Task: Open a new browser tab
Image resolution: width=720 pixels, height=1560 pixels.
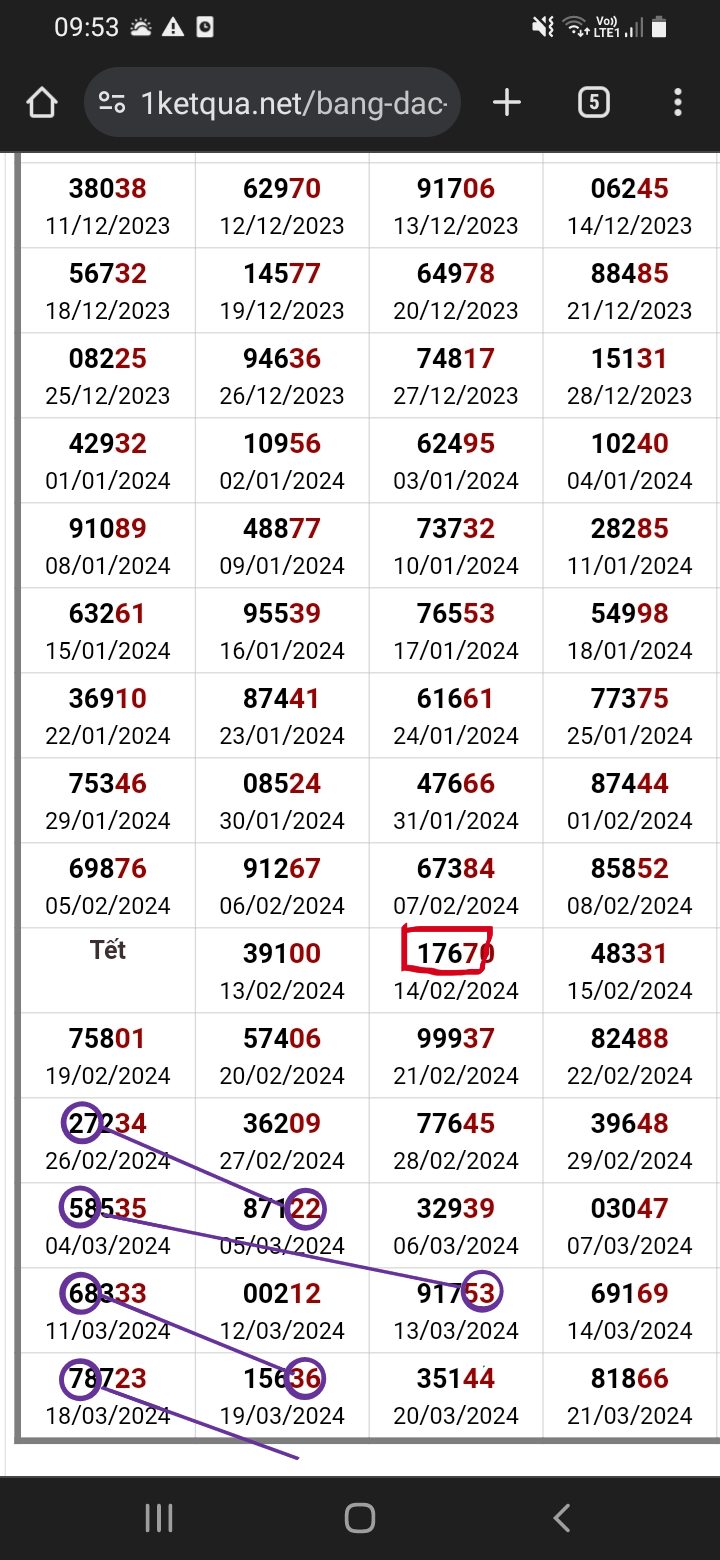Action: 507,102
